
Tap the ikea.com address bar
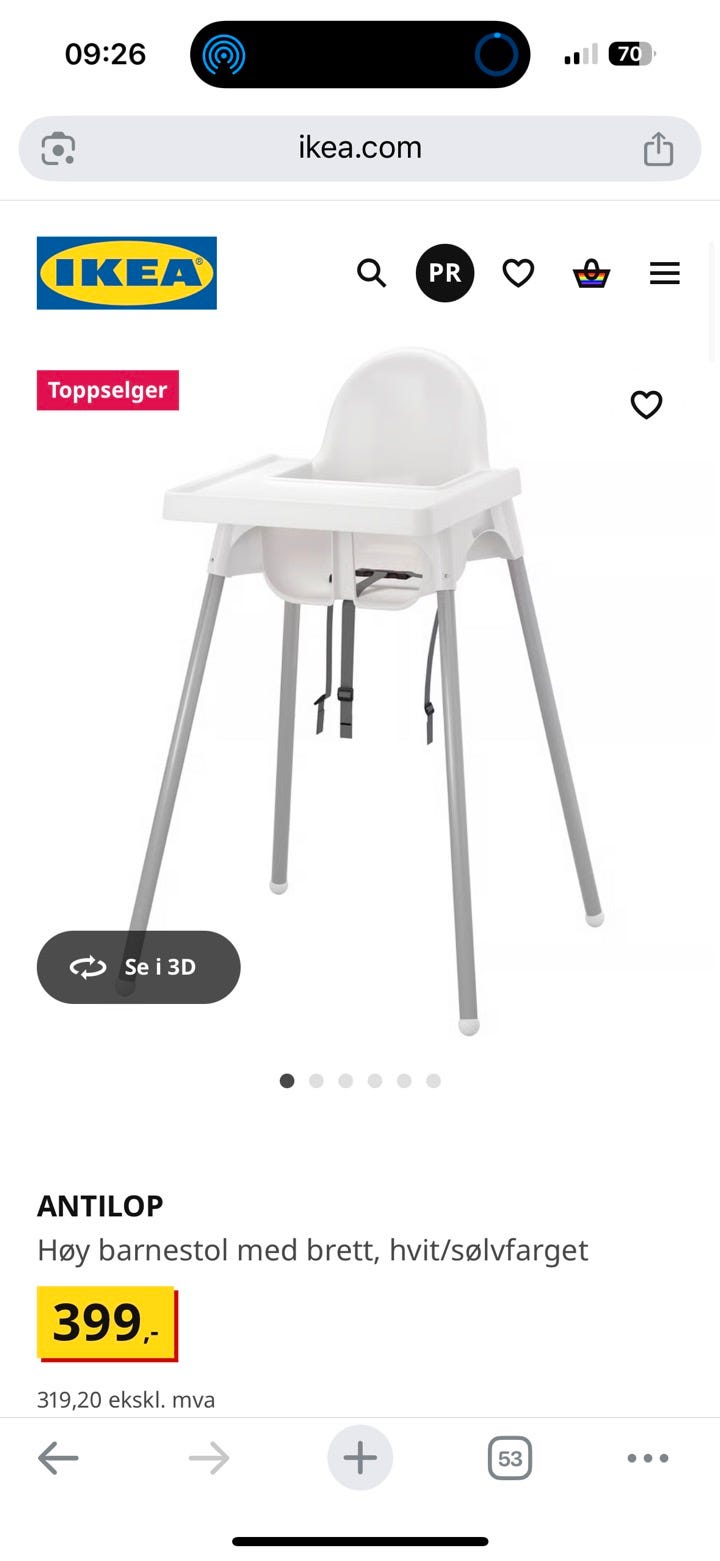point(360,148)
